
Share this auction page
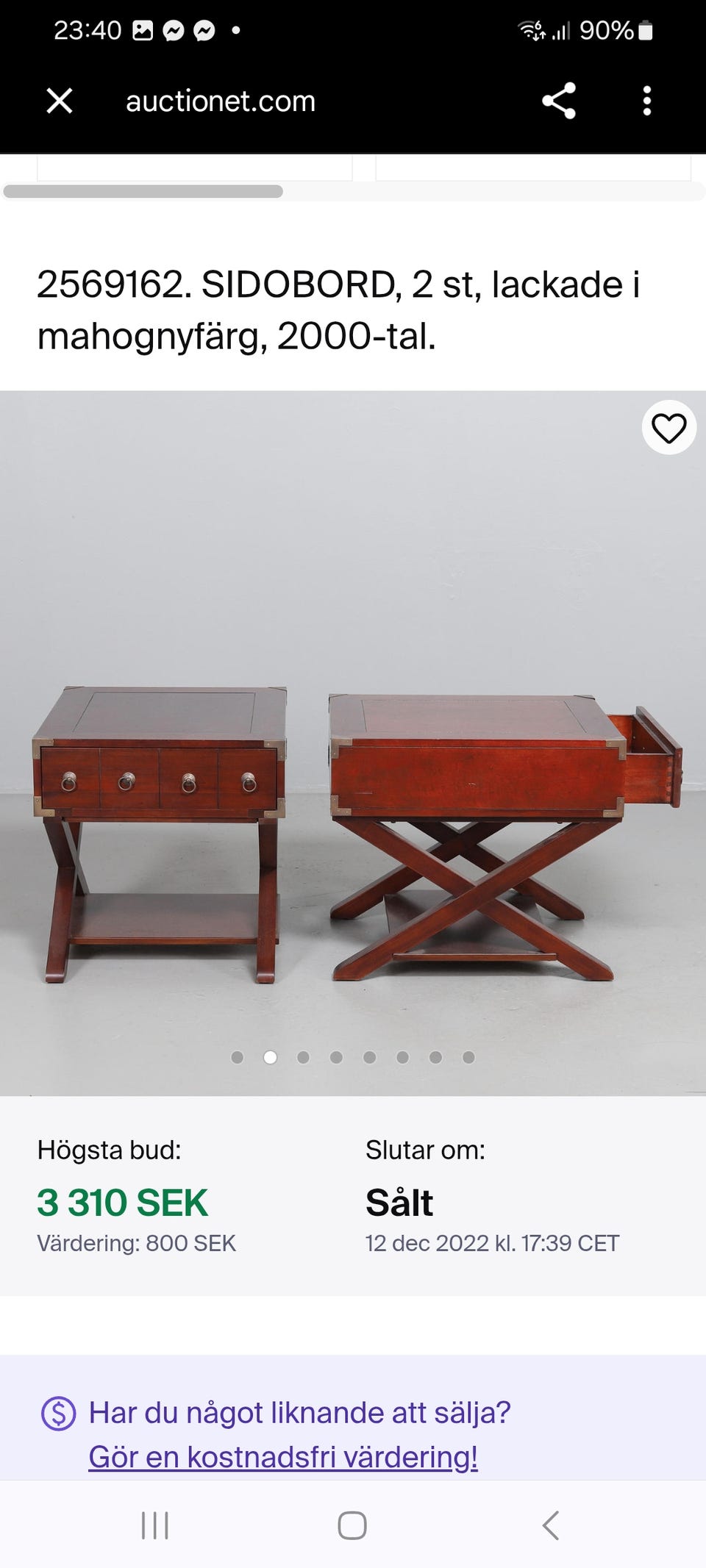pos(559,101)
